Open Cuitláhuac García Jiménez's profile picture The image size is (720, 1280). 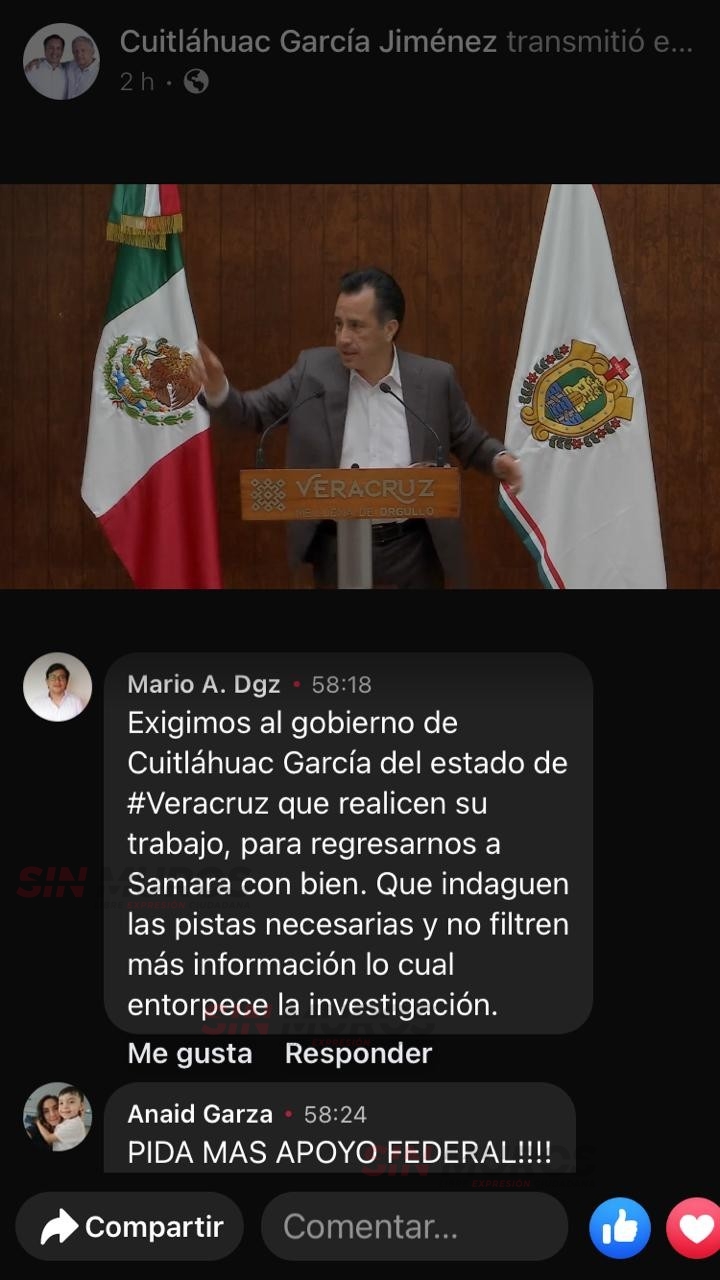[61, 62]
